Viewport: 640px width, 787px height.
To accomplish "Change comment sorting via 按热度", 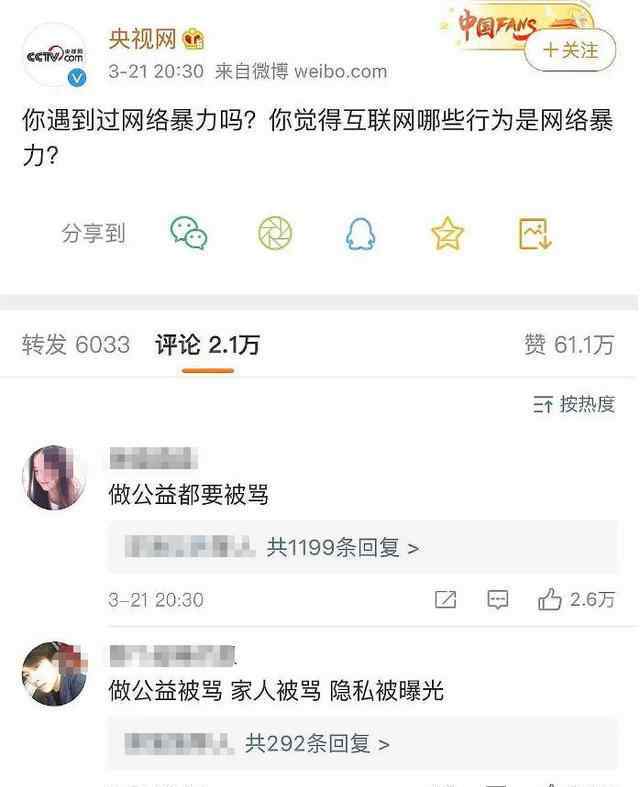I will pyautogui.click(x=574, y=404).
